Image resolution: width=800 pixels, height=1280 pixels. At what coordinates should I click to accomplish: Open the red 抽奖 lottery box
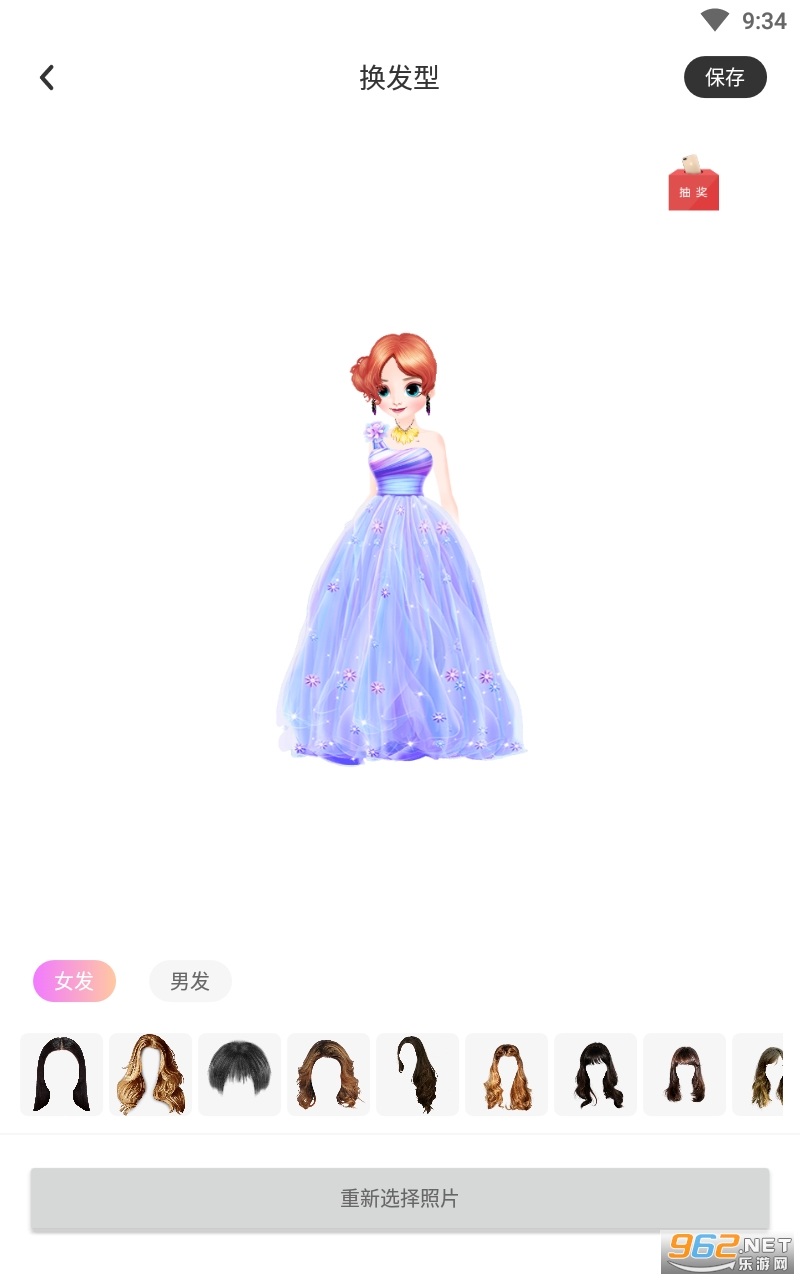coord(693,183)
